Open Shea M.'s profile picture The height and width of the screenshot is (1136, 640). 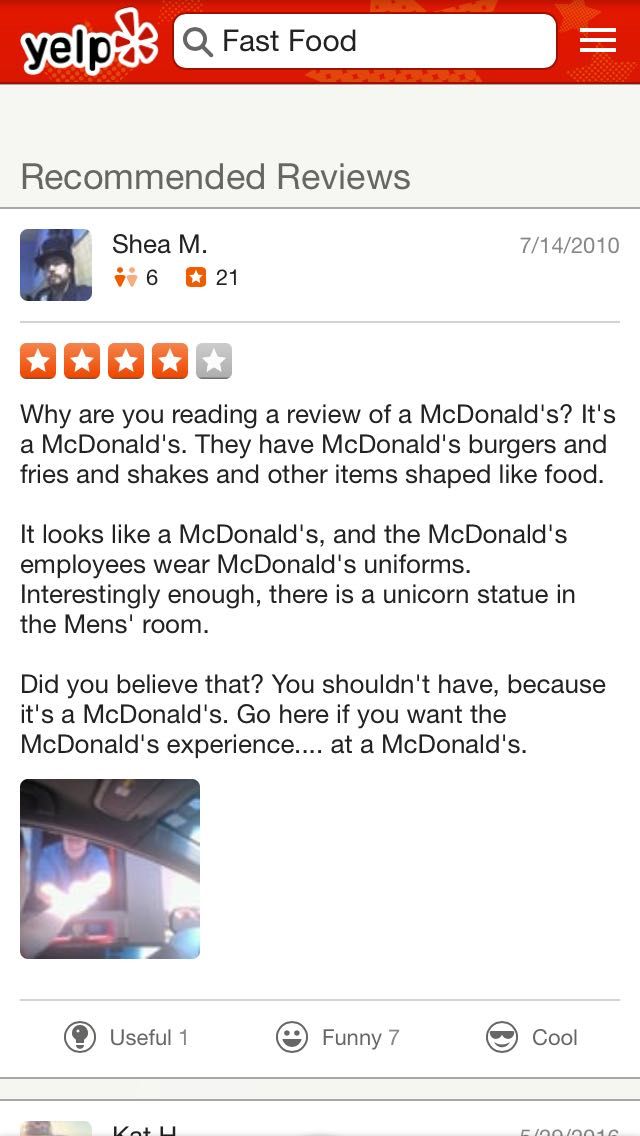(x=56, y=265)
